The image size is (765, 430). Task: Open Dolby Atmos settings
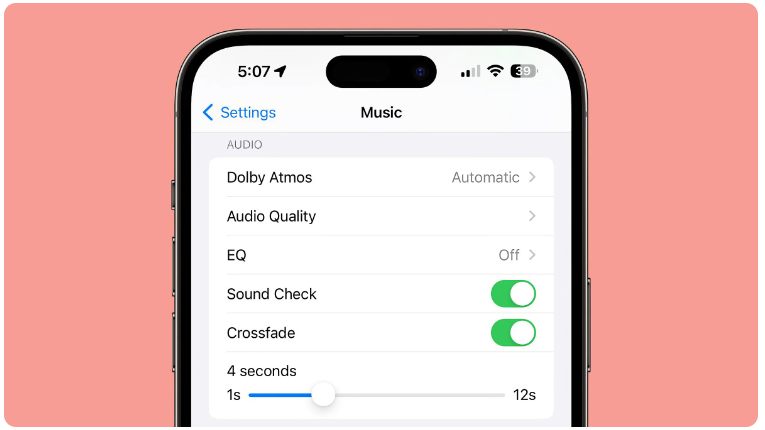[381, 177]
